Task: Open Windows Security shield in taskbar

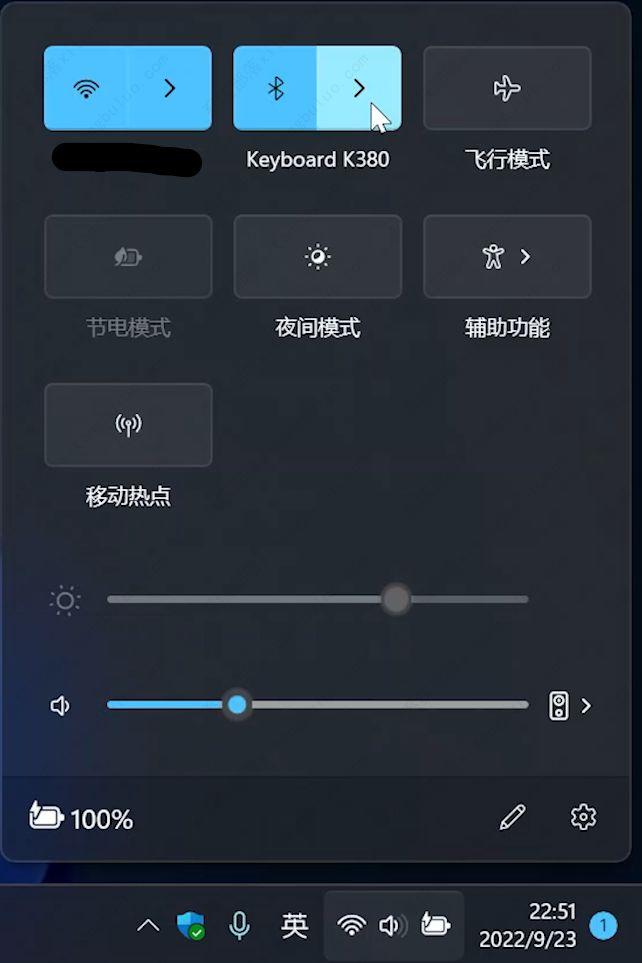Action: coord(190,925)
